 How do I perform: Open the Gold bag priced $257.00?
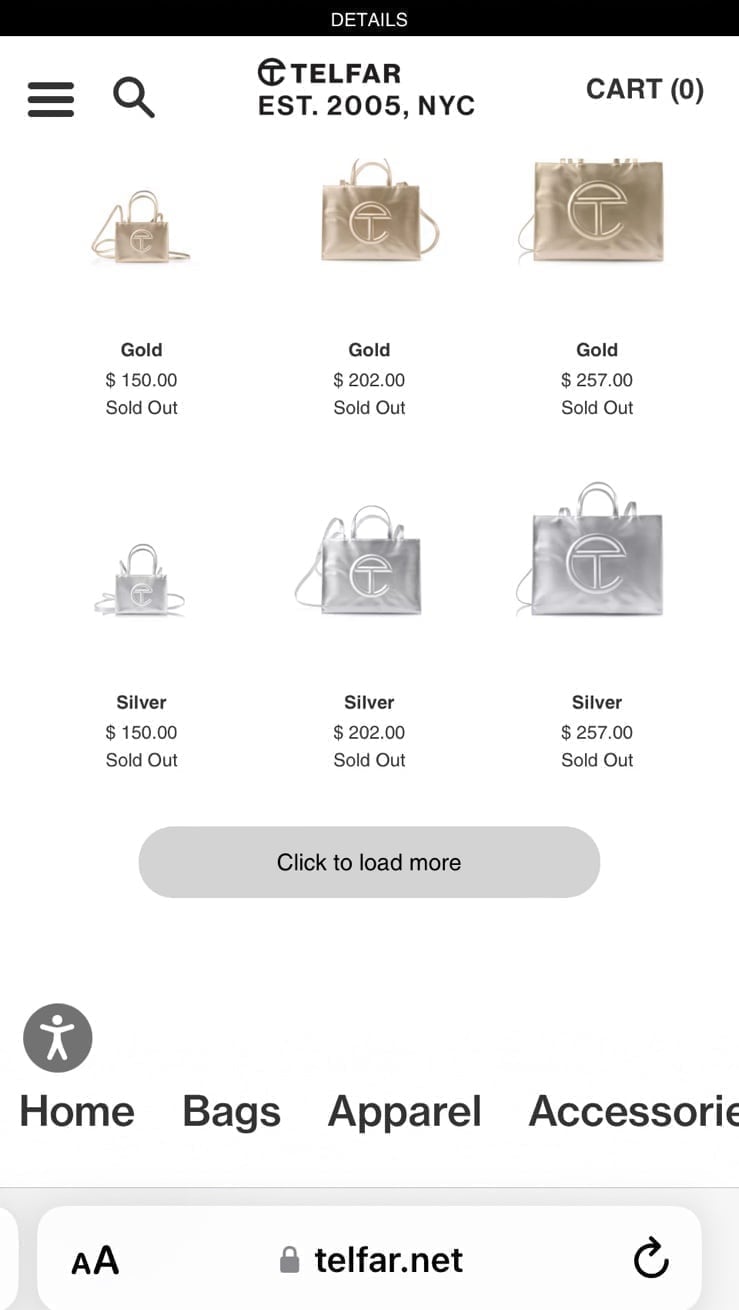point(597,210)
